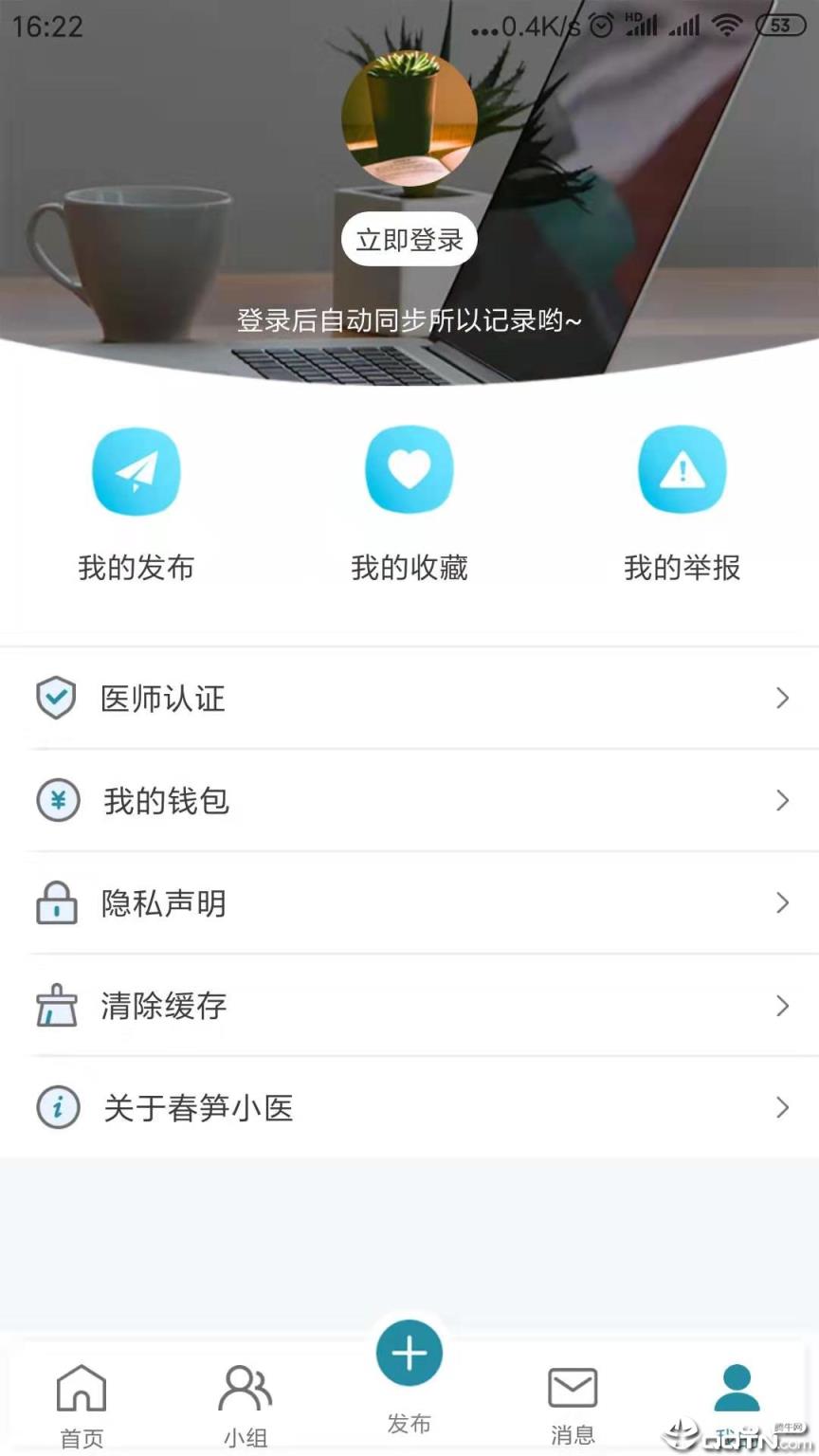Click the circular plant avatar photo
This screenshot has width=819, height=1456.
[x=409, y=118]
